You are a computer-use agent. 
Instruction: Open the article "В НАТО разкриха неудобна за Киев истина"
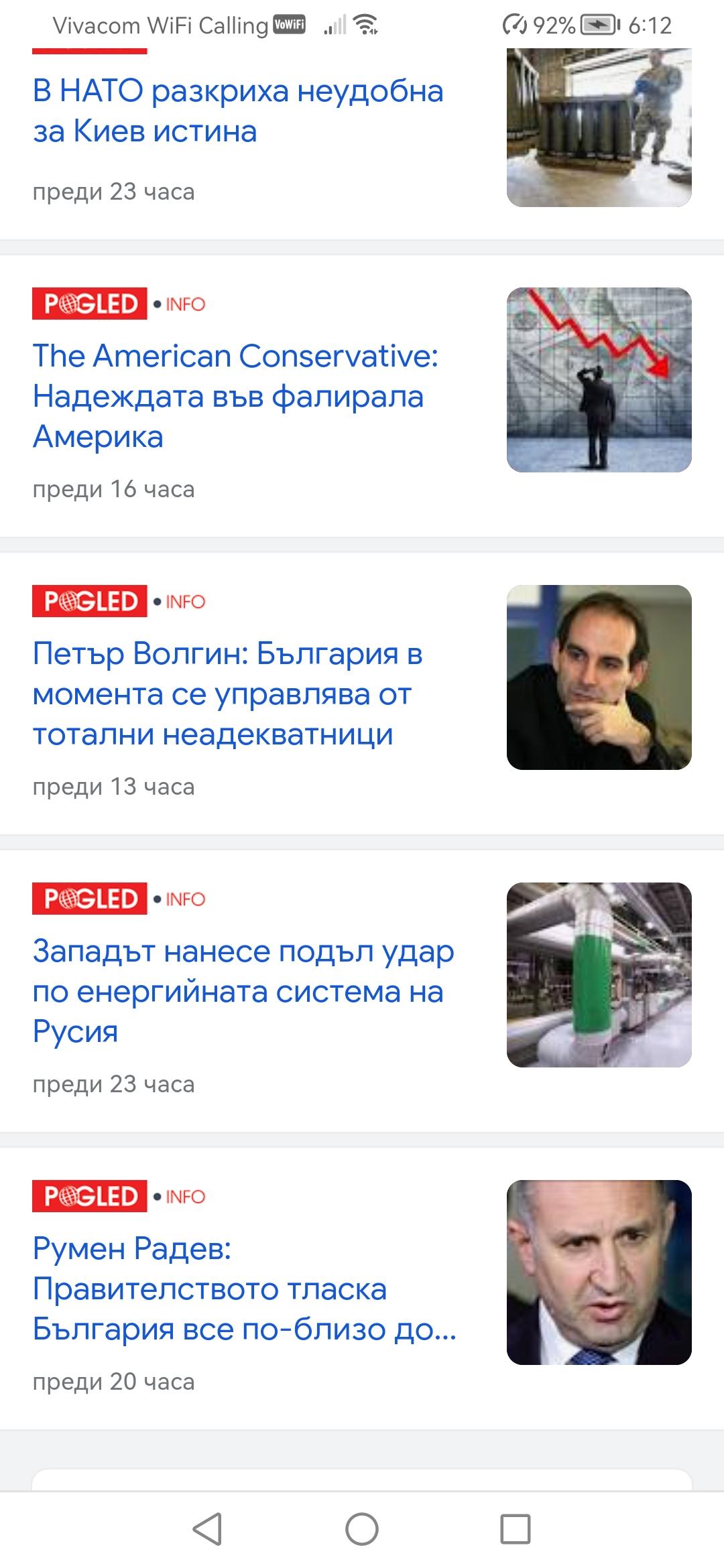click(x=238, y=111)
